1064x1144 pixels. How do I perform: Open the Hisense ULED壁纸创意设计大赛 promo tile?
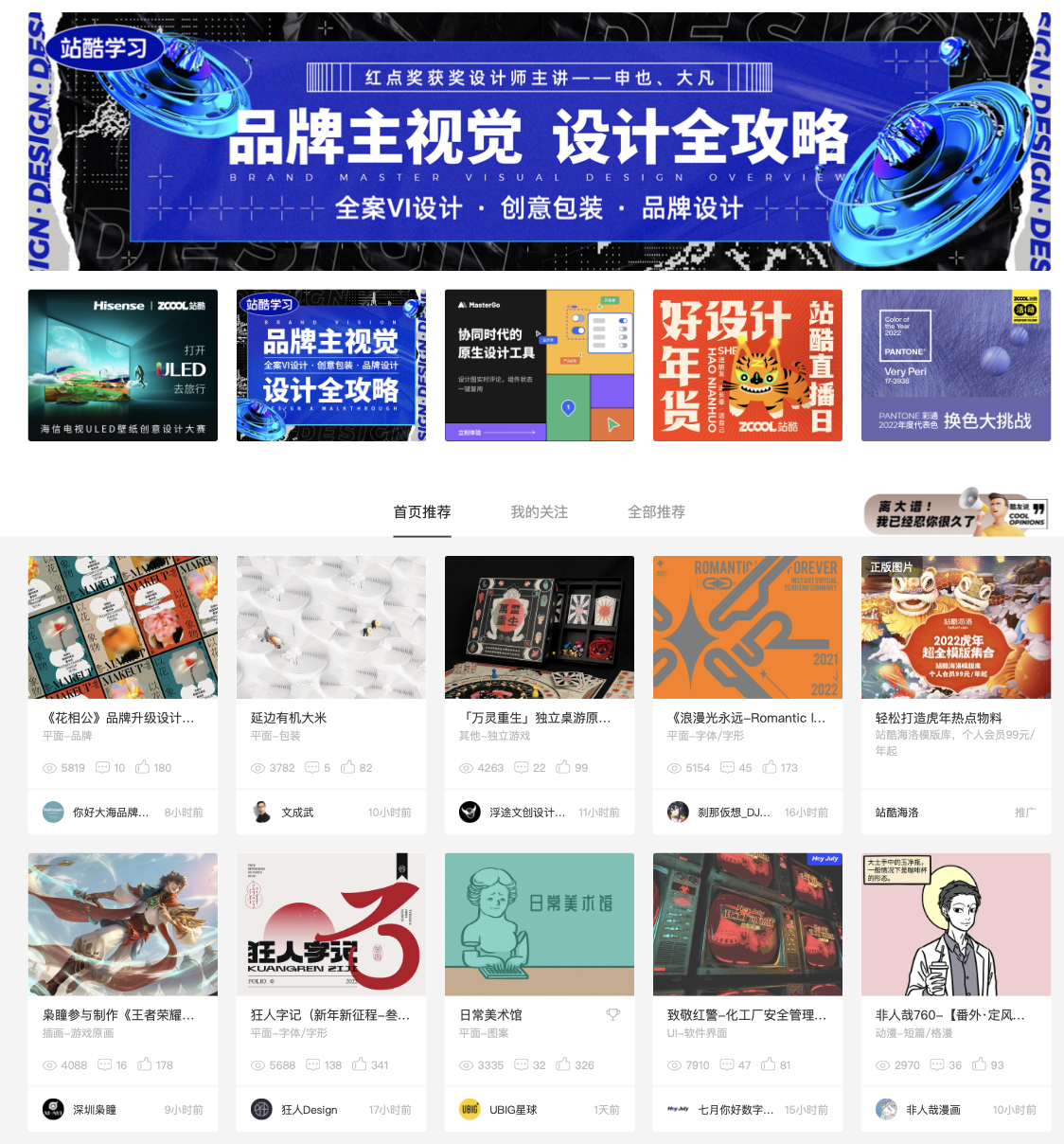click(123, 366)
